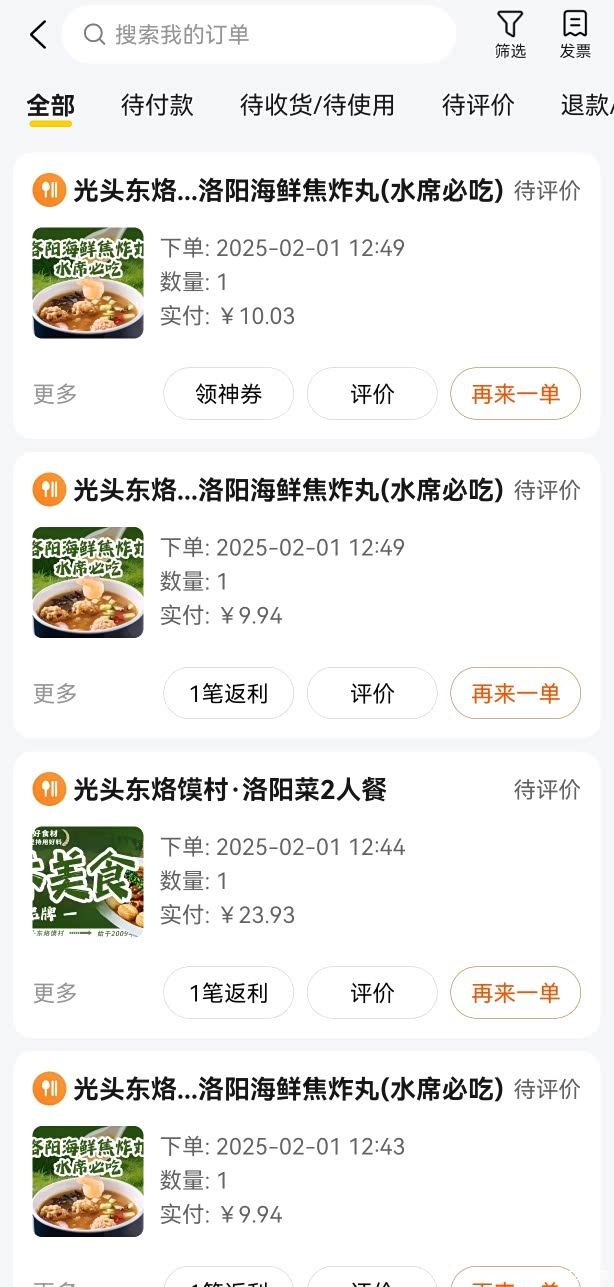Tap 评价 on the ¥10.03 order
The height and width of the screenshot is (1287, 614).
point(372,394)
